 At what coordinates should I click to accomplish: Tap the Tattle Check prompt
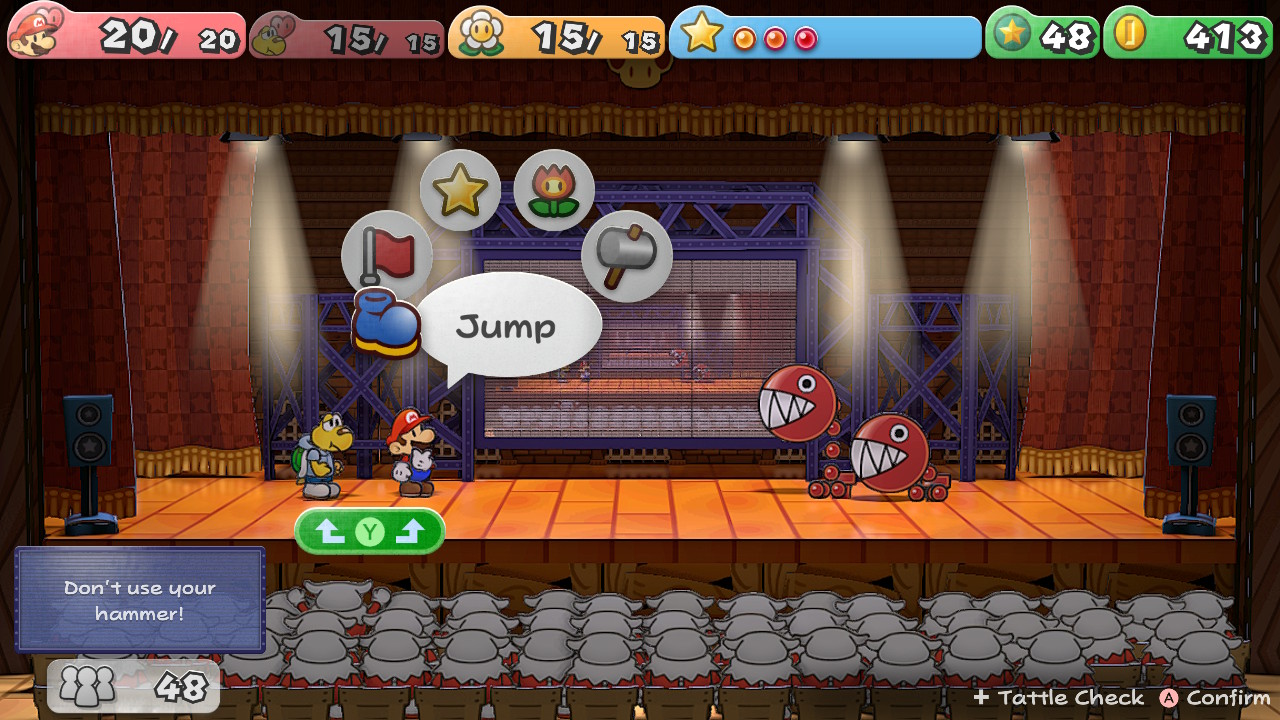pyautogui.click(x=1059, y=698)
